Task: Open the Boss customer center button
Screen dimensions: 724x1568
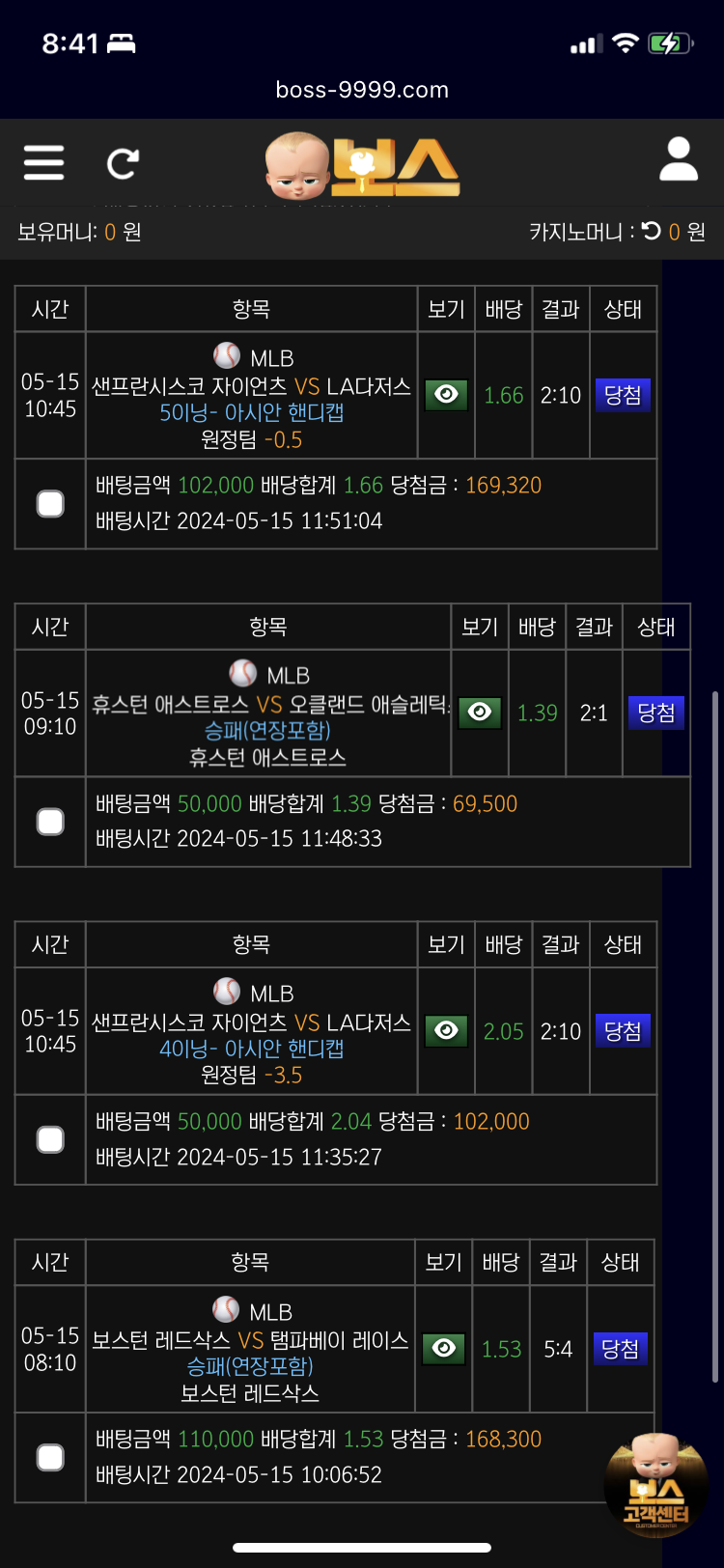Action: point(655,1485)
